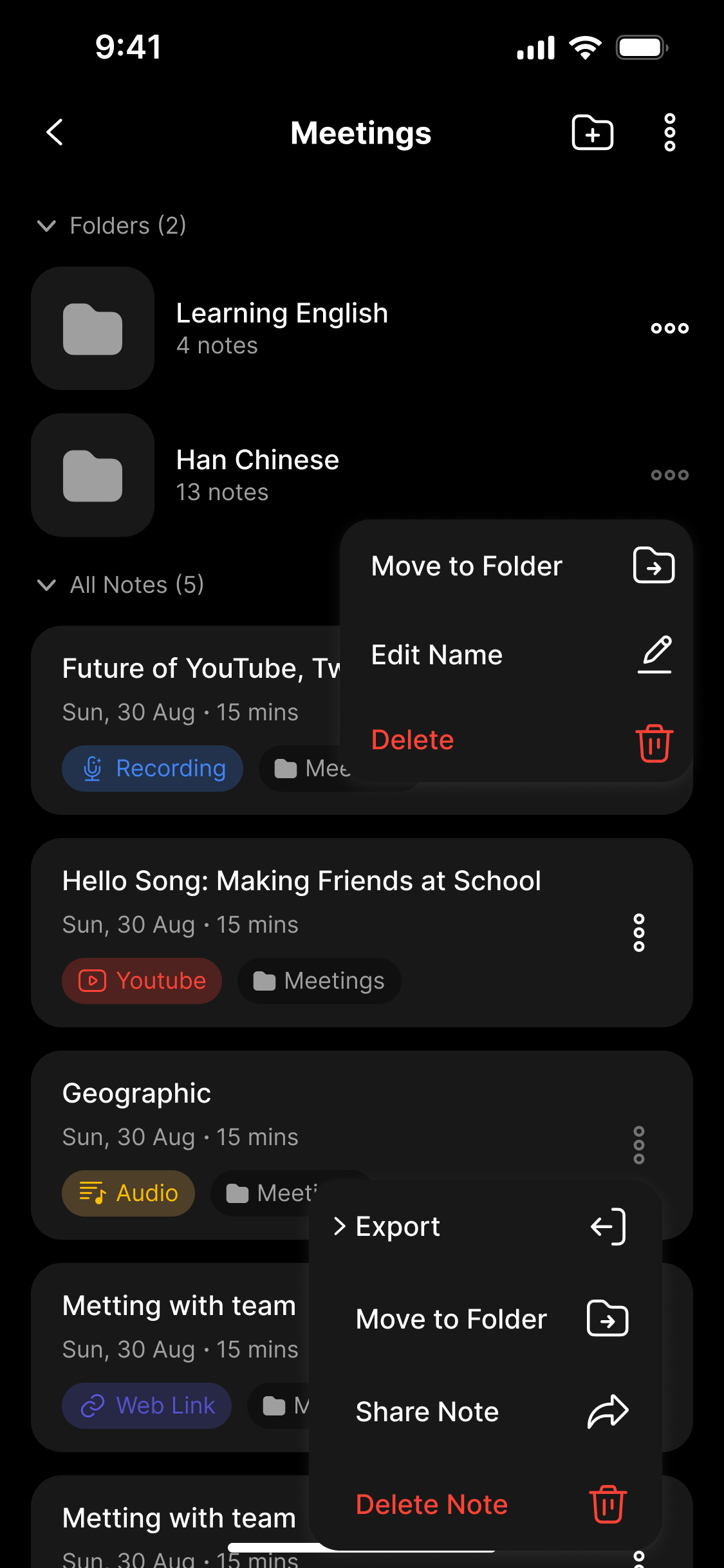724x1568 pixels.
Task: Open Metting with team Web Link note
Action: click(x=179, y=1306)
